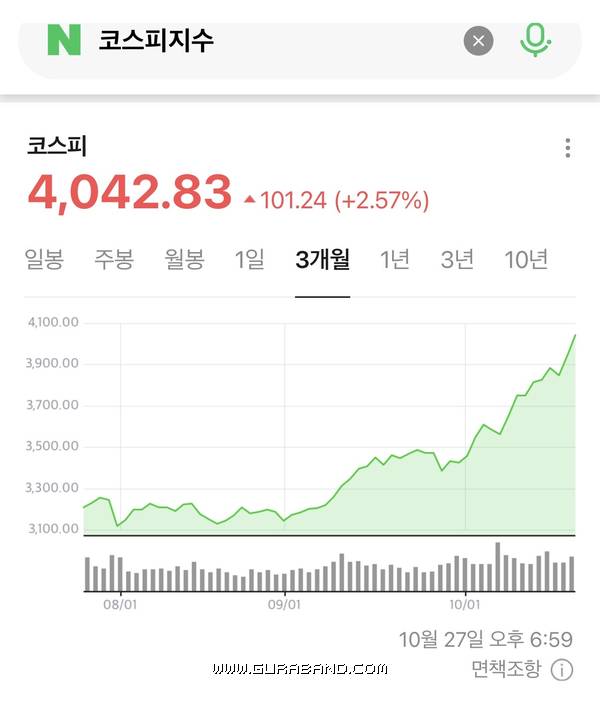Viewport: 600px width, 703px height.
Task: Show the 월봉 chart
Action: click(x=184, y=260)
